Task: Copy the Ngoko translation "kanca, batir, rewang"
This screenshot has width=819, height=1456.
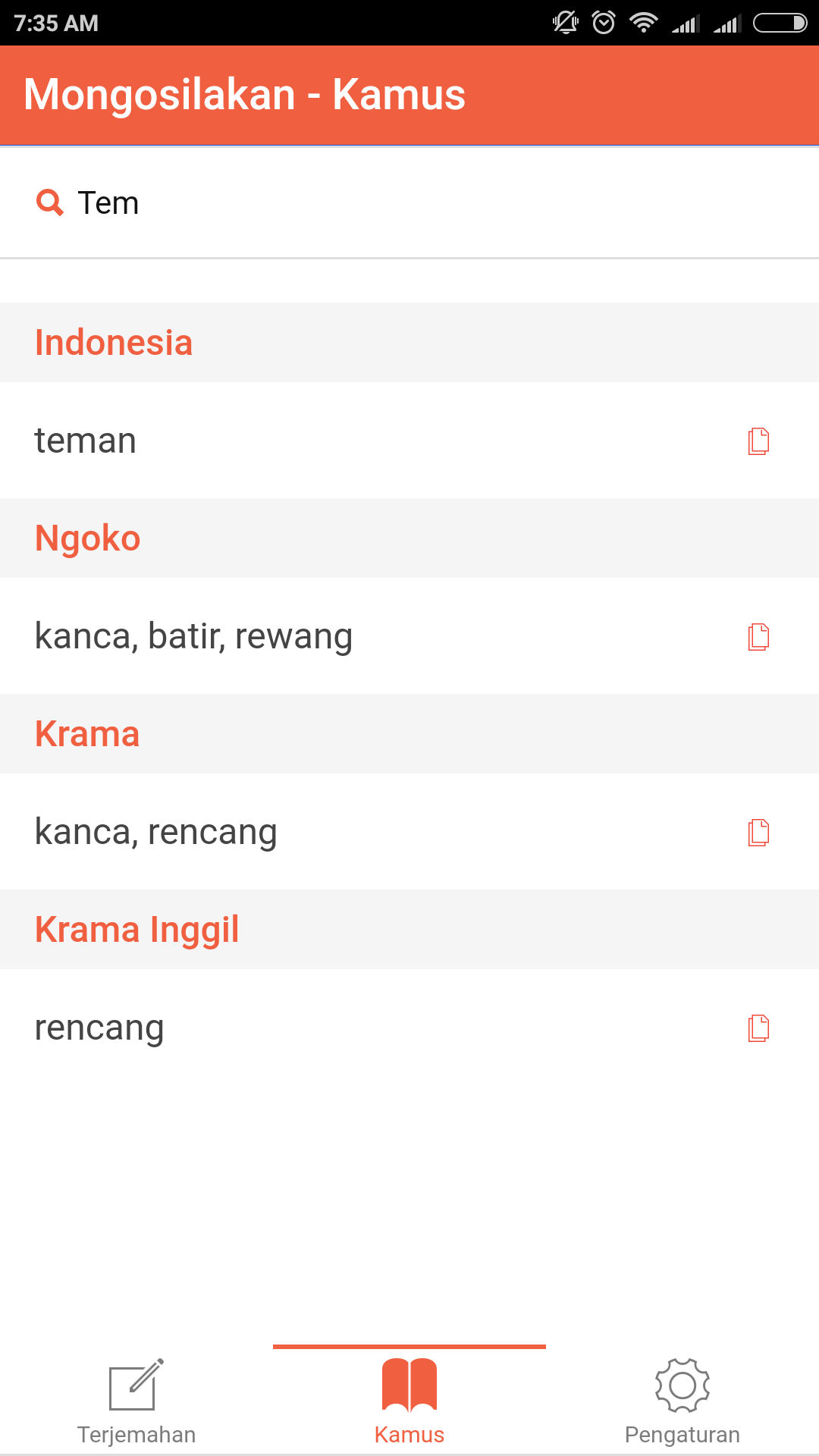Action: click(758, 637)
